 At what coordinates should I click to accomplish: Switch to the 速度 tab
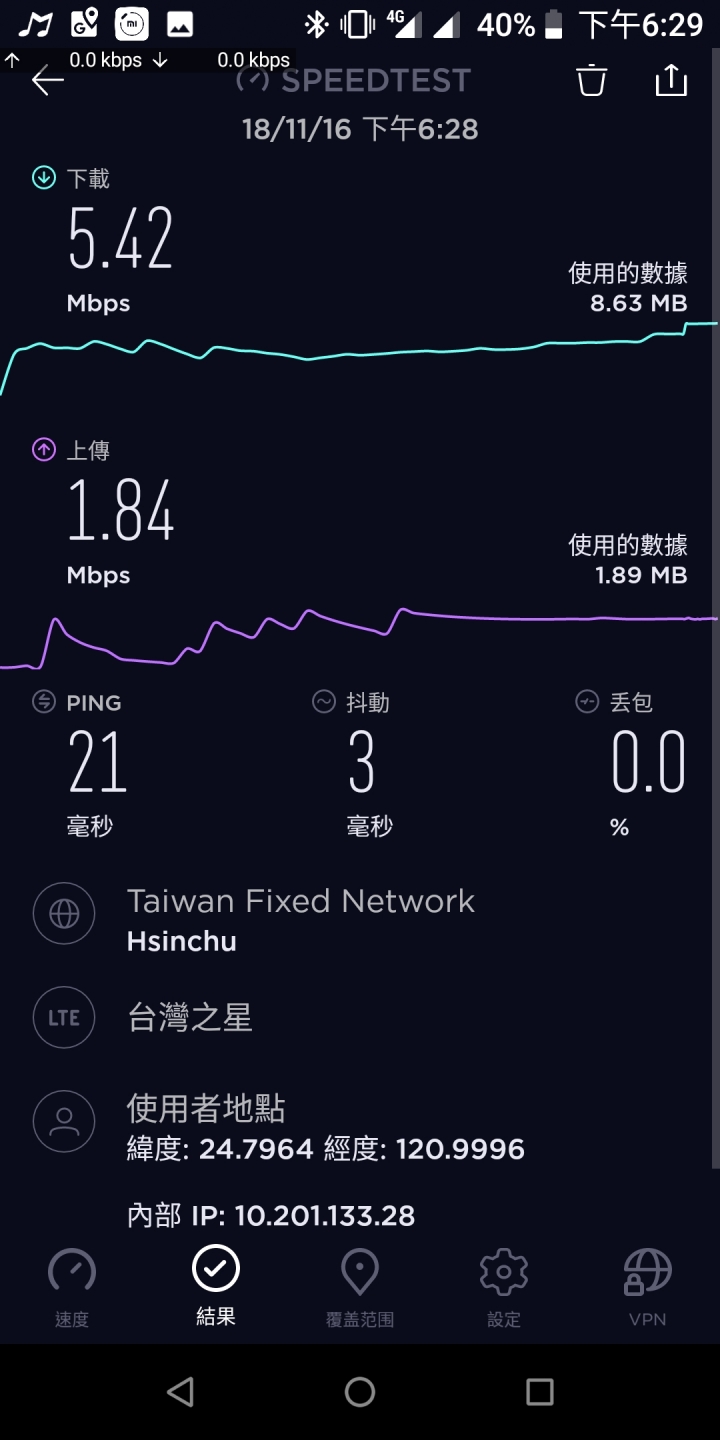tap(72, 1288)
